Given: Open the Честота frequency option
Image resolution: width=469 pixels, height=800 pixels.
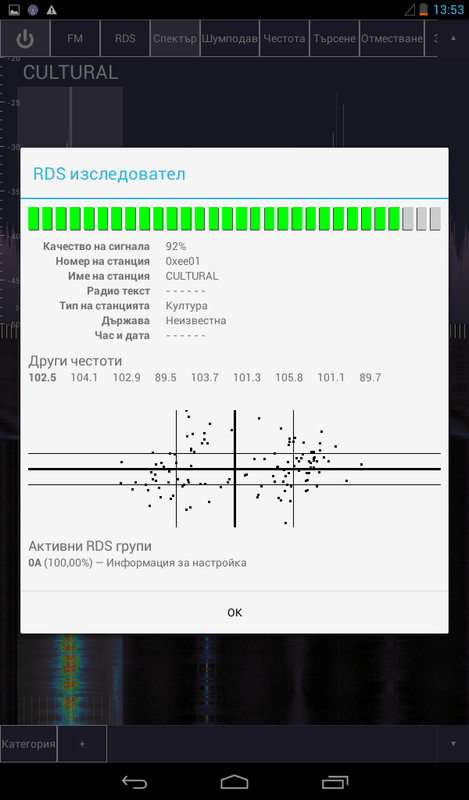Looking at the screenshot, I should 284,38.
